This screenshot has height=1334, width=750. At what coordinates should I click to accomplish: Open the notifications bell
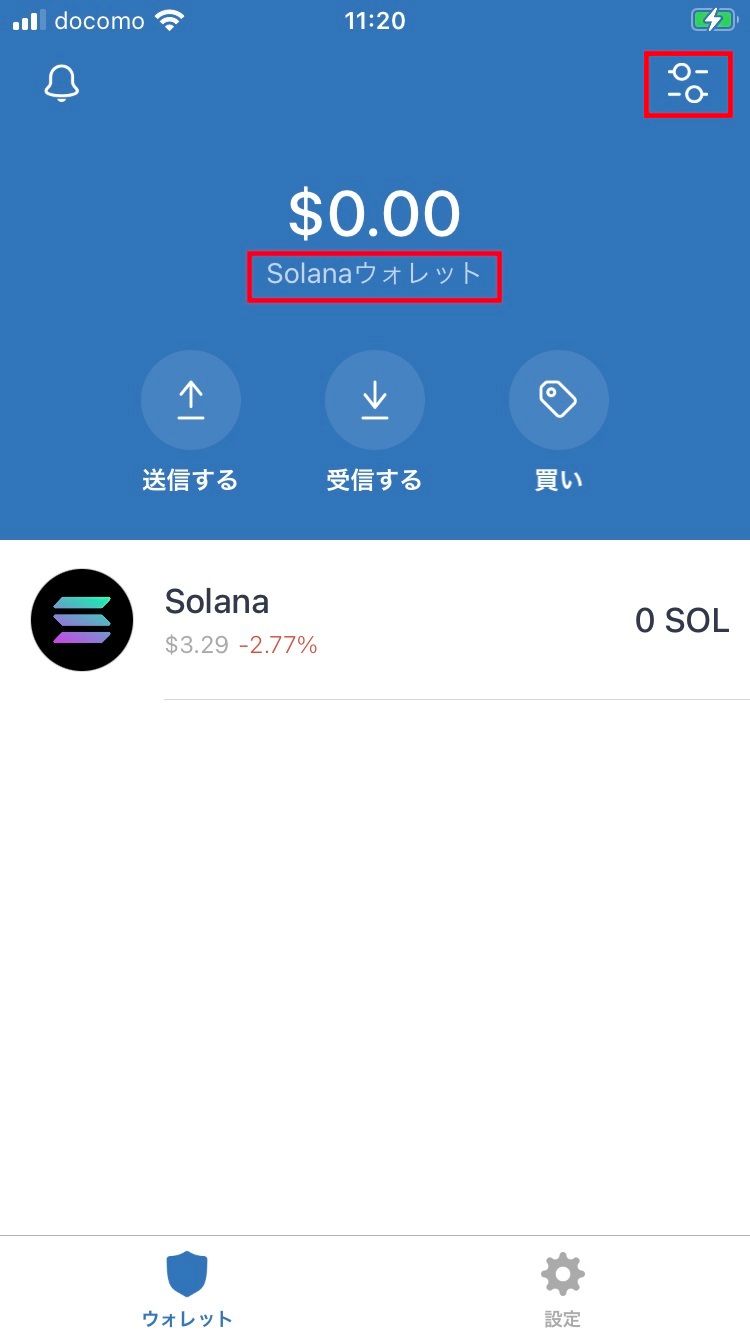pyautogui.click(x=62, y=85)
